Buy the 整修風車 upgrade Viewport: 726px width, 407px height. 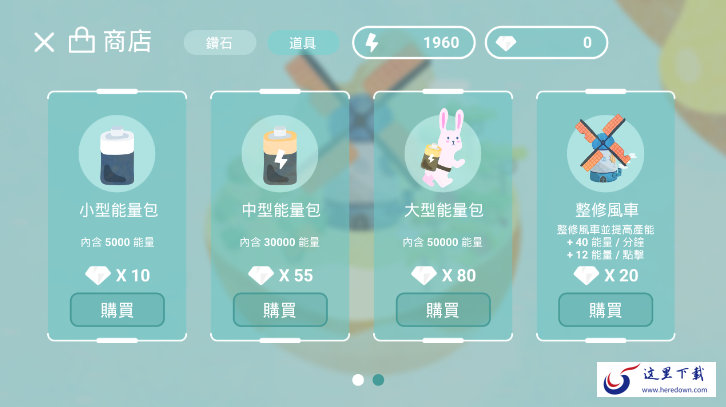point(606,310)
